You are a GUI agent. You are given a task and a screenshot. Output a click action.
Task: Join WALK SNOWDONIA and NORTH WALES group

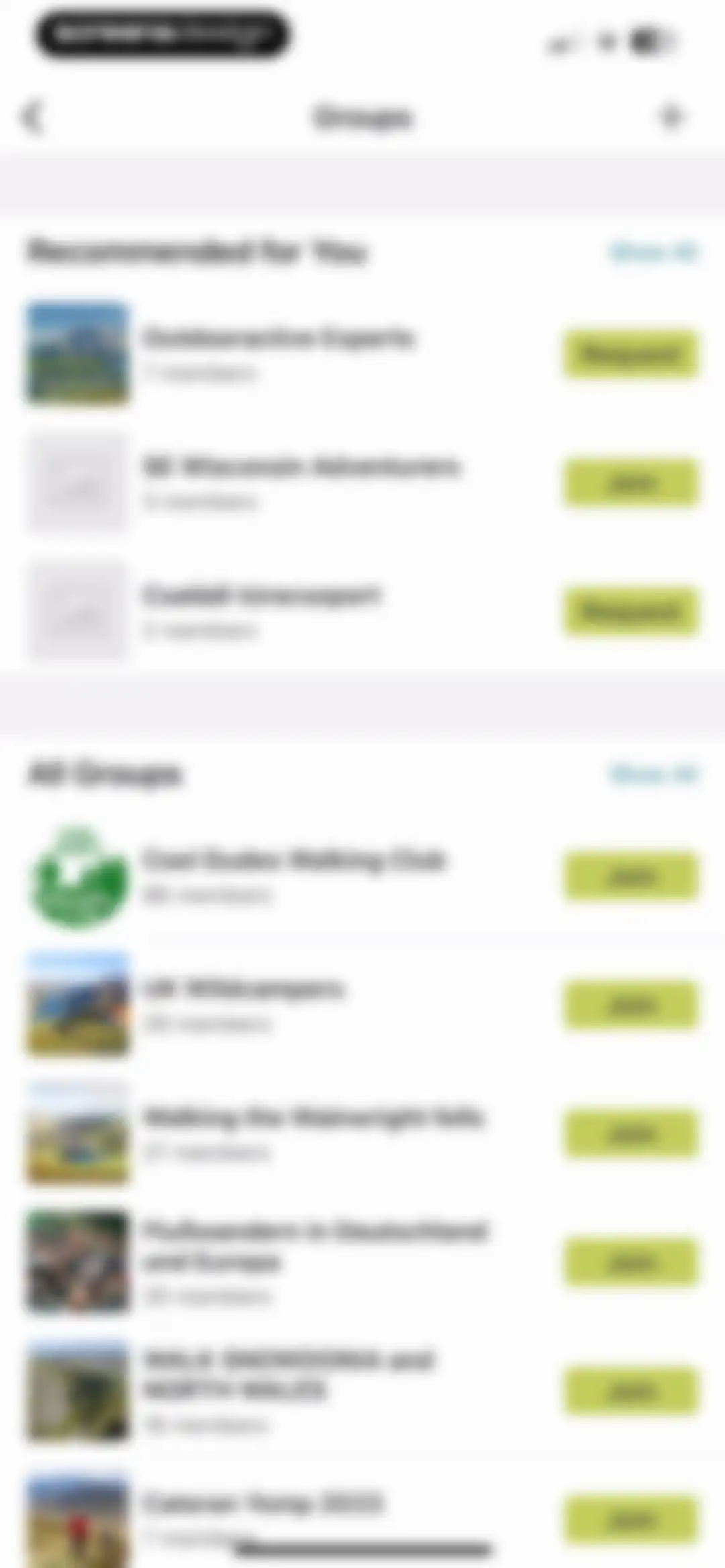(x=630, y=1391)
